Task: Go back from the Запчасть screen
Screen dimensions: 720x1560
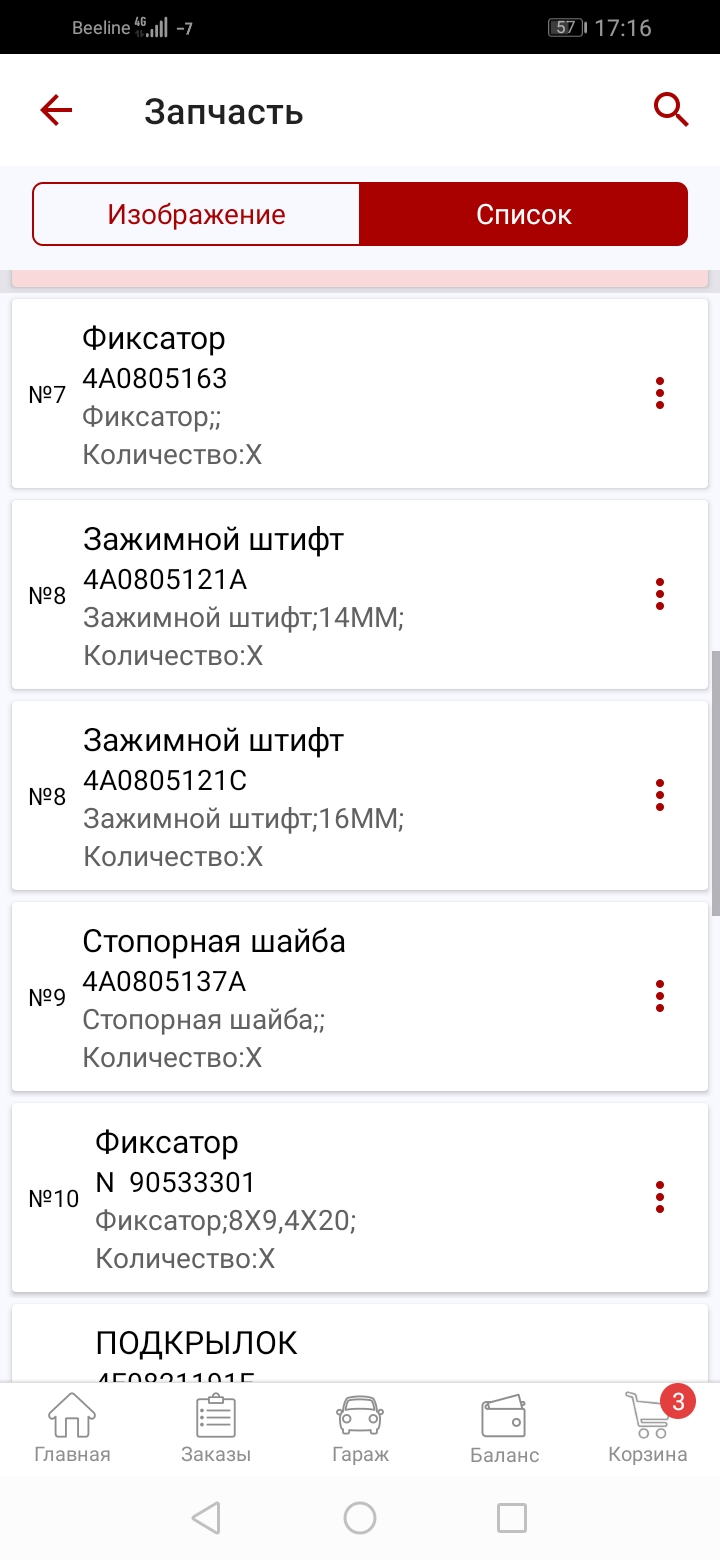Action: (x=56, y=110)
